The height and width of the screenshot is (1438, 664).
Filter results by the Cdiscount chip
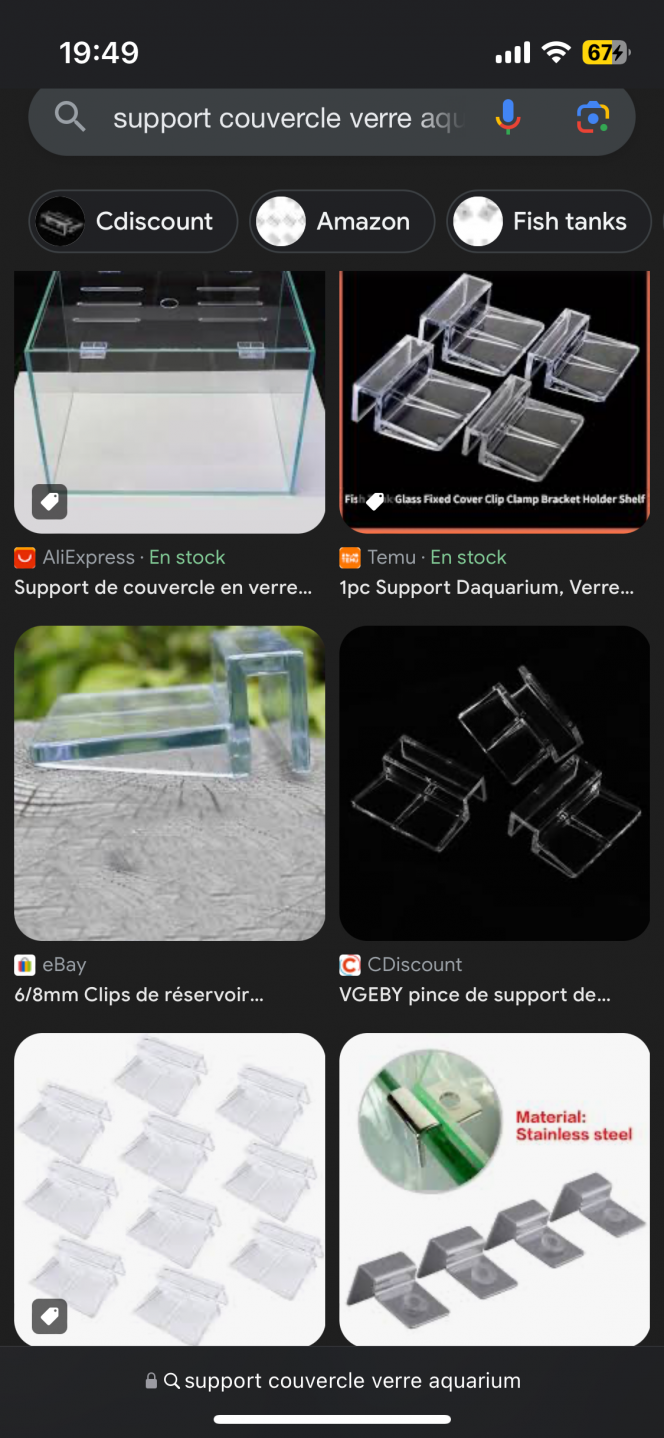133,221
